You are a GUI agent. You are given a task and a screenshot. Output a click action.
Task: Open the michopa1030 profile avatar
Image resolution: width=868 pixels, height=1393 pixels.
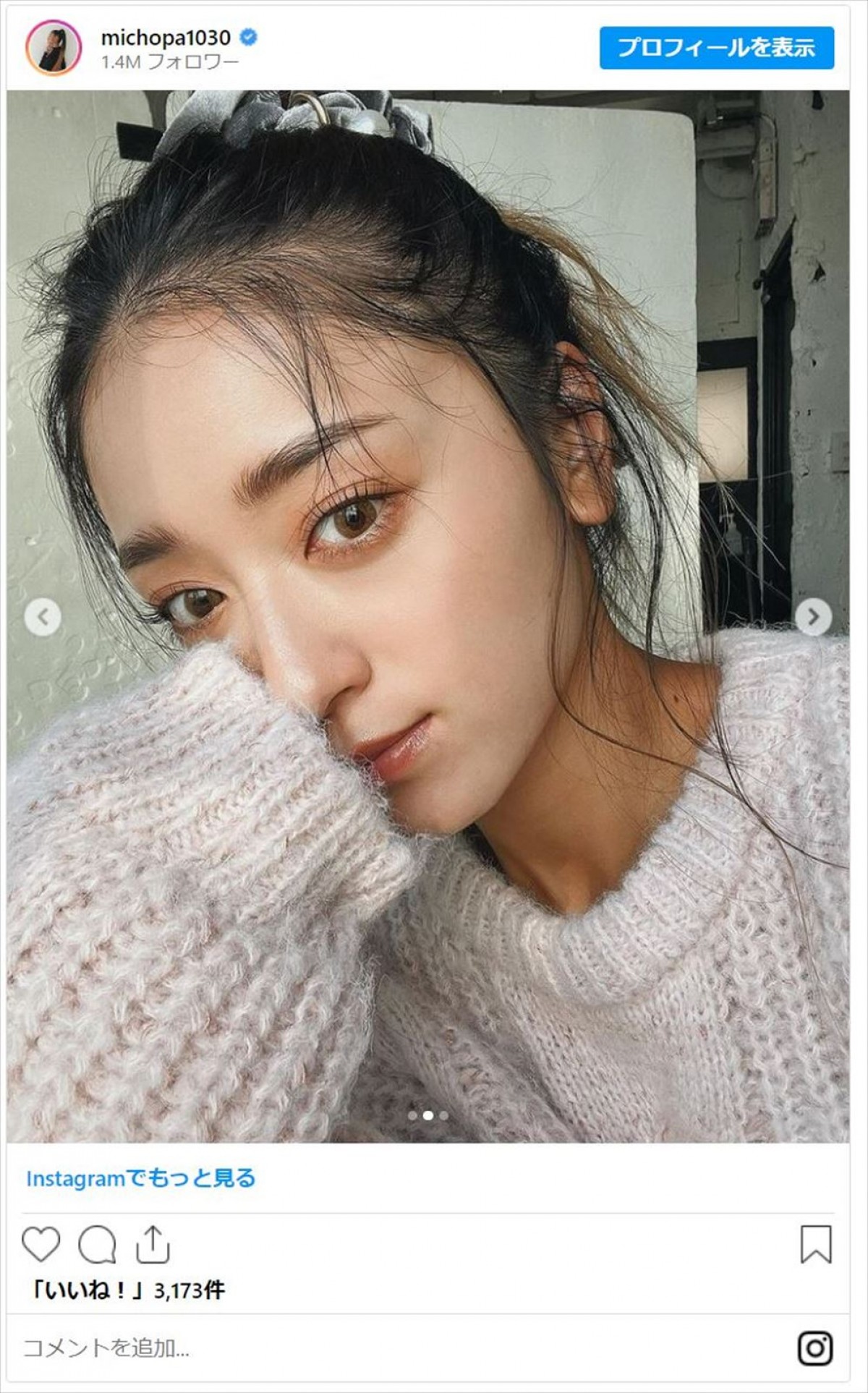53,48
